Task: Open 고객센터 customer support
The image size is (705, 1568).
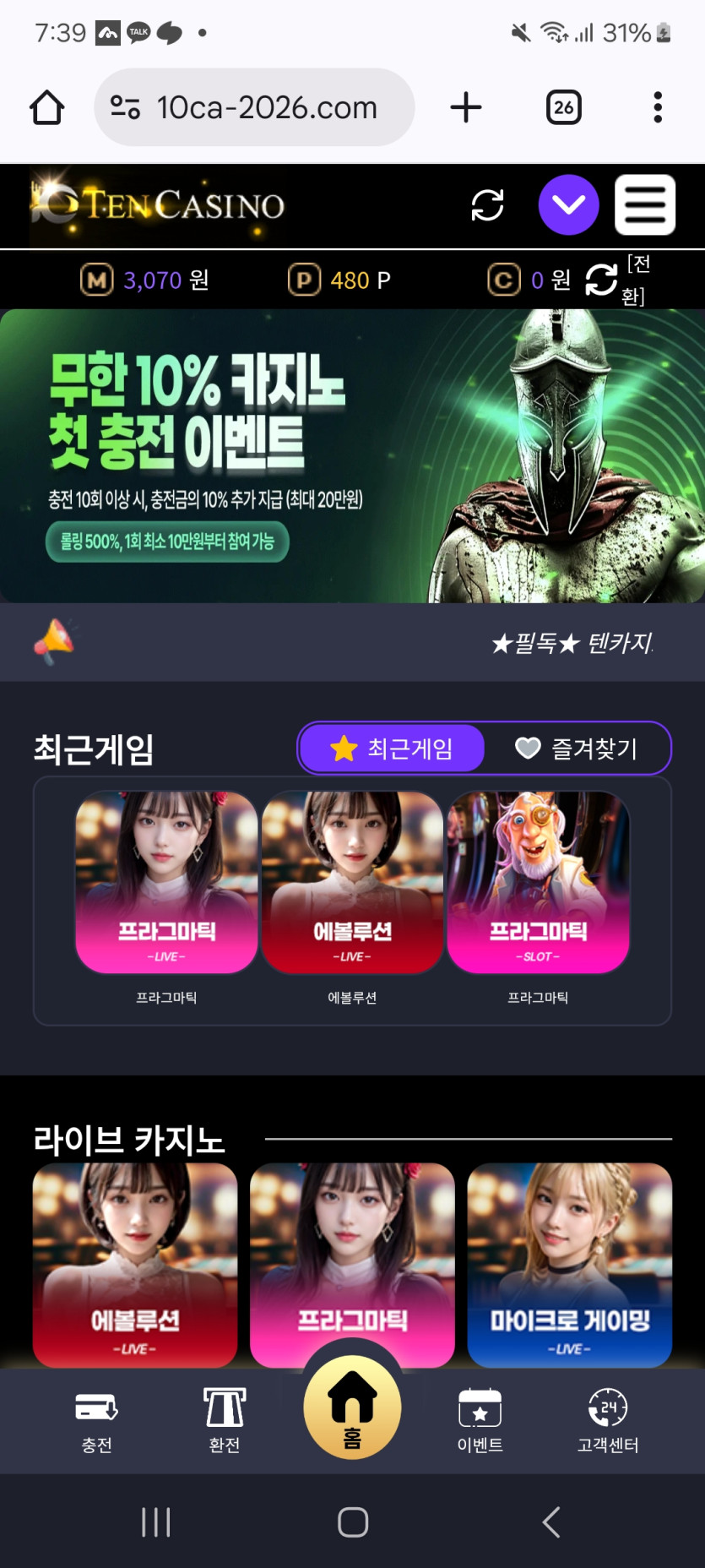Action: [x=608, y=1422]
